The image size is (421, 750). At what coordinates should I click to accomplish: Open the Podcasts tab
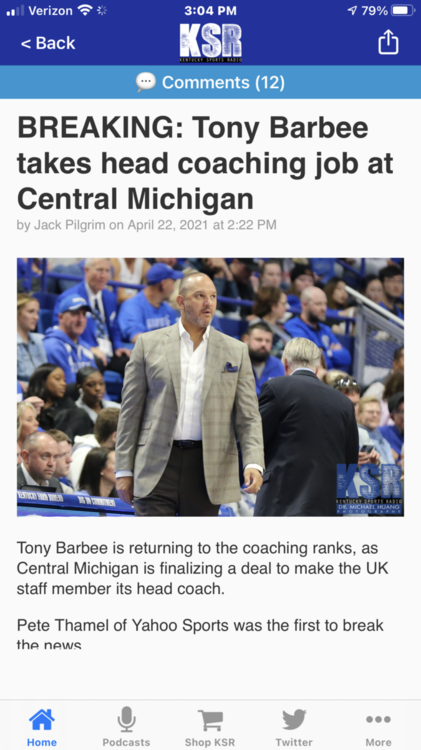pos(126,727)
